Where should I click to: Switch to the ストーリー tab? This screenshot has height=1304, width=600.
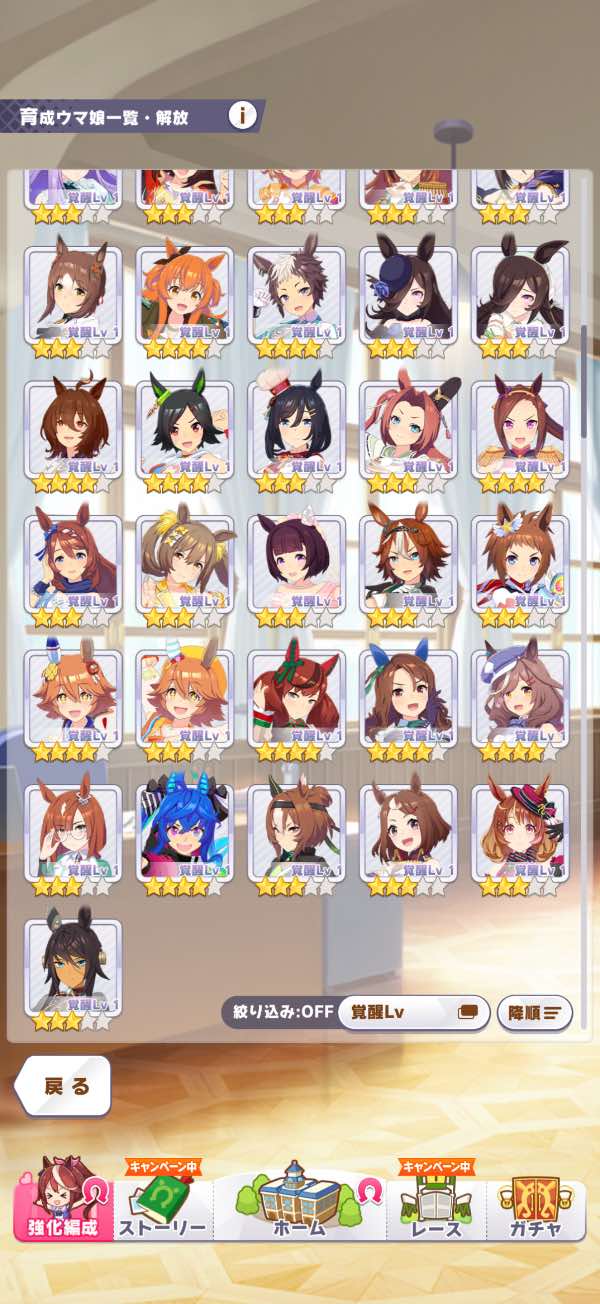[x=162, y=1205]
